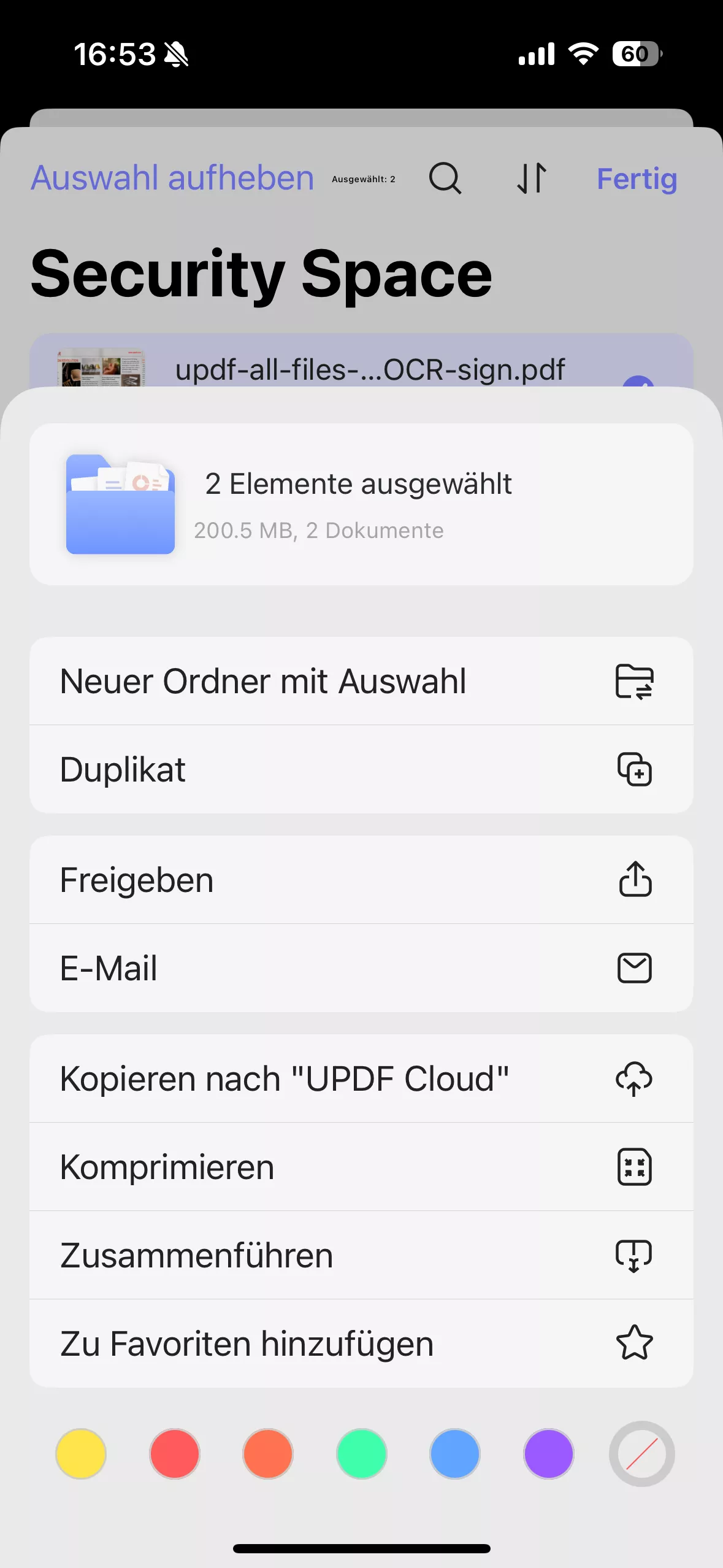Screen dimensions: 723x1568
Task: Choose 'Neuer Ordner mit Auswahl'
Action: pos(361,681)
